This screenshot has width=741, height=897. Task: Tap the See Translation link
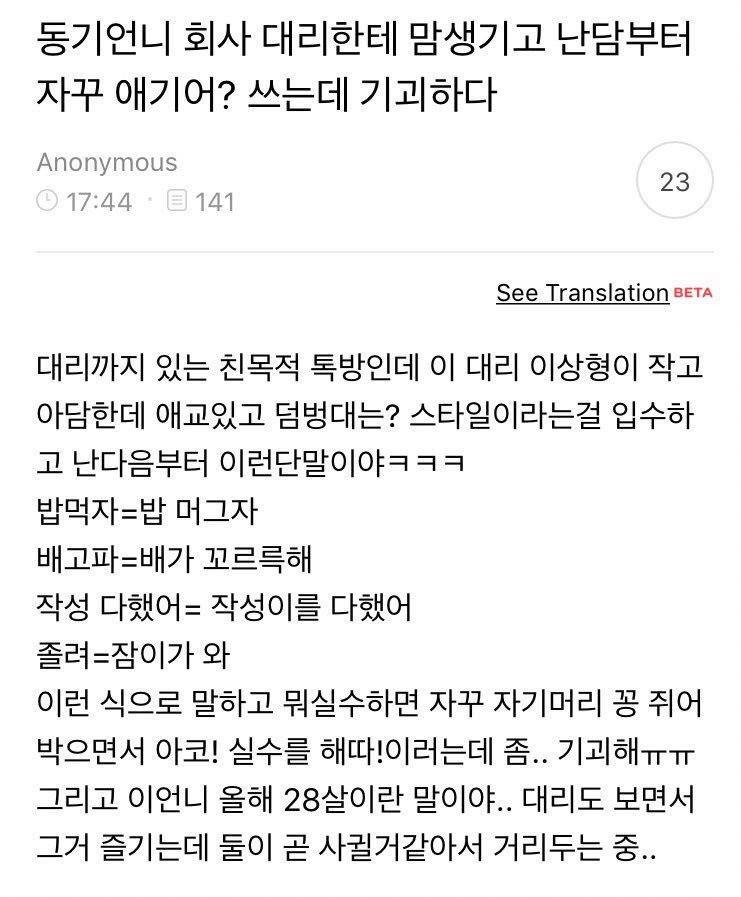(582, 293)
